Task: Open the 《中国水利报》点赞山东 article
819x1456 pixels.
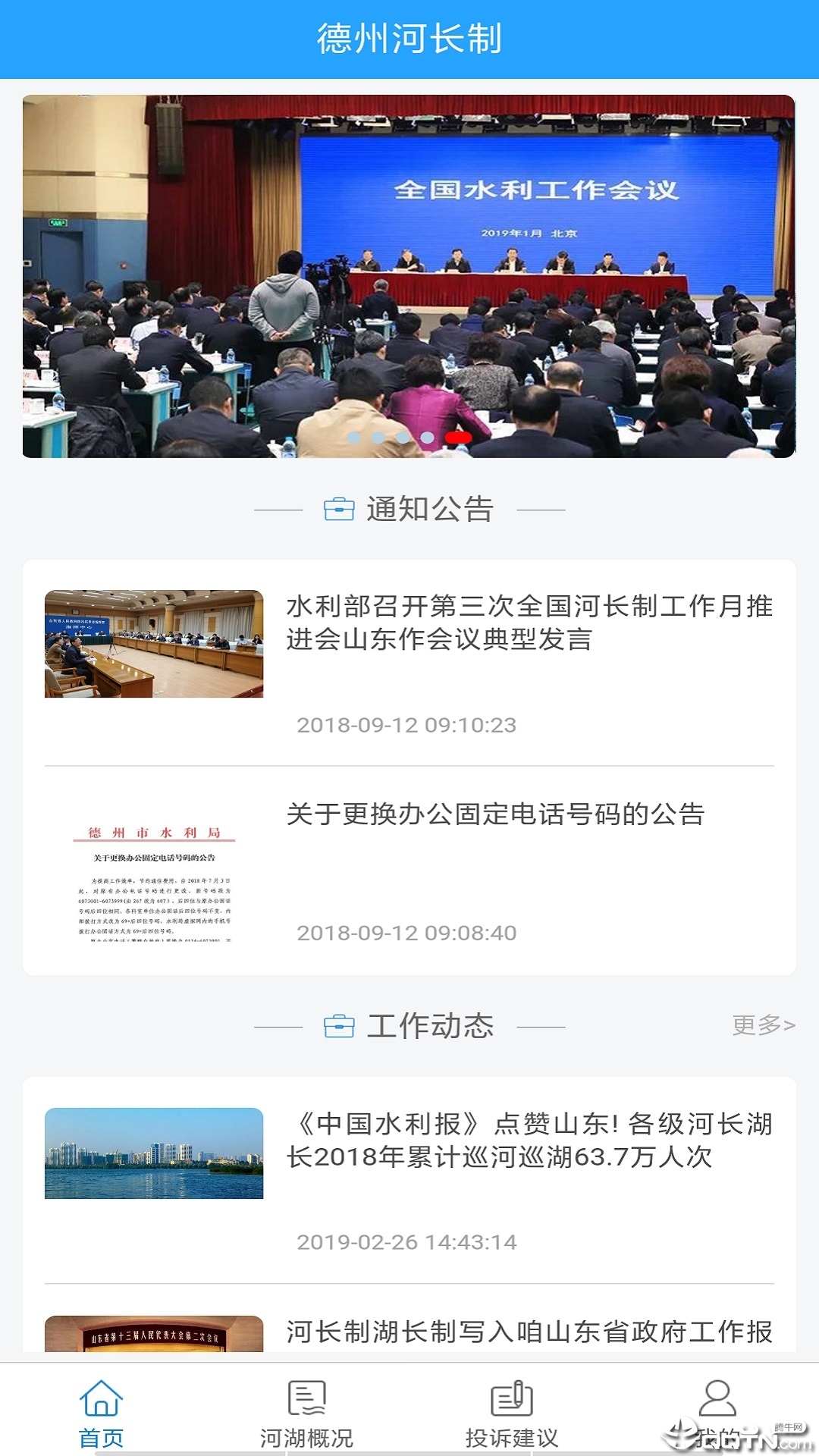Action: pyautogui.click(x=529, y=1141)
